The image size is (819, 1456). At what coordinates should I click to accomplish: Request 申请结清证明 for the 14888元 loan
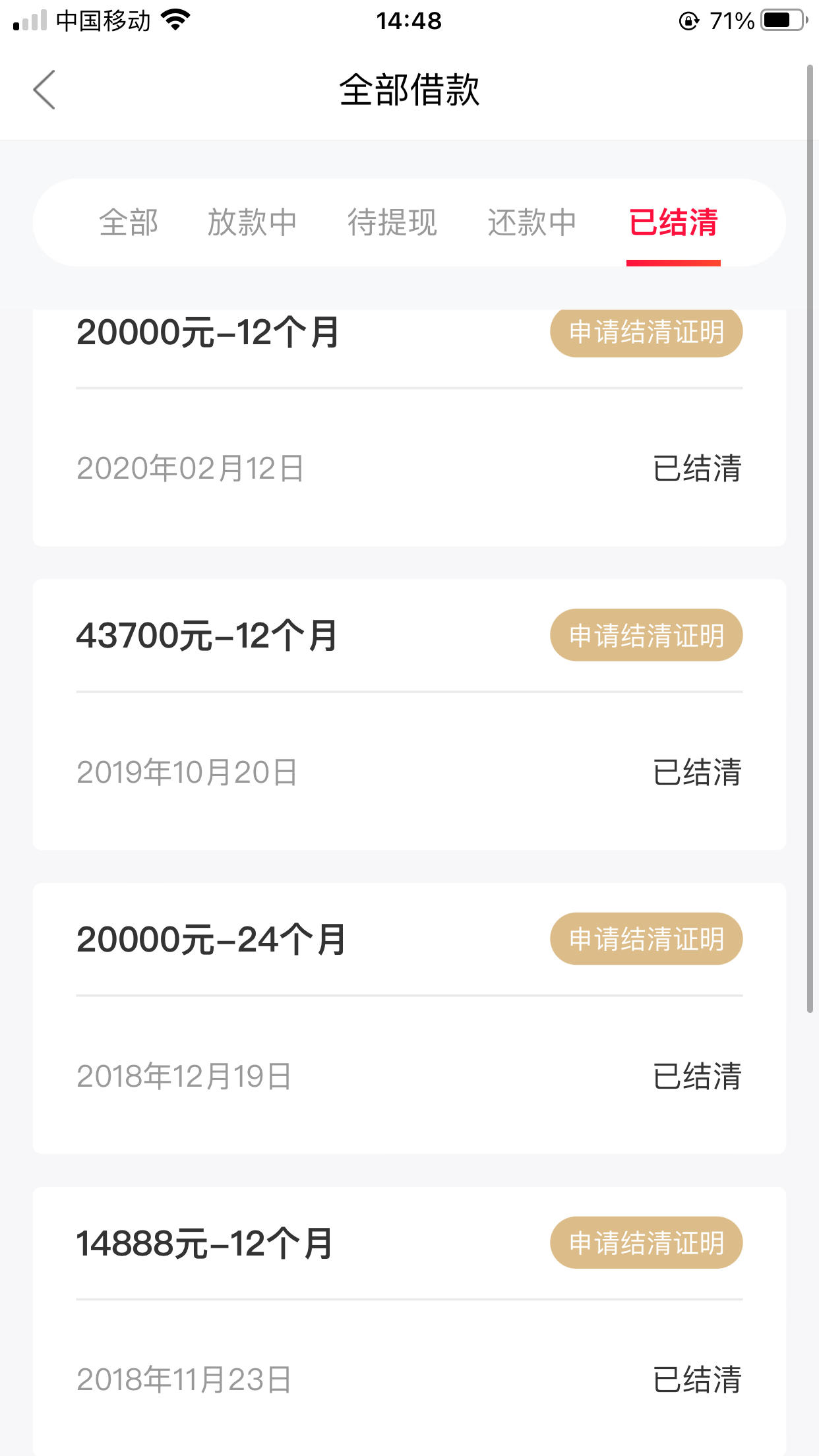[646, 1243]
